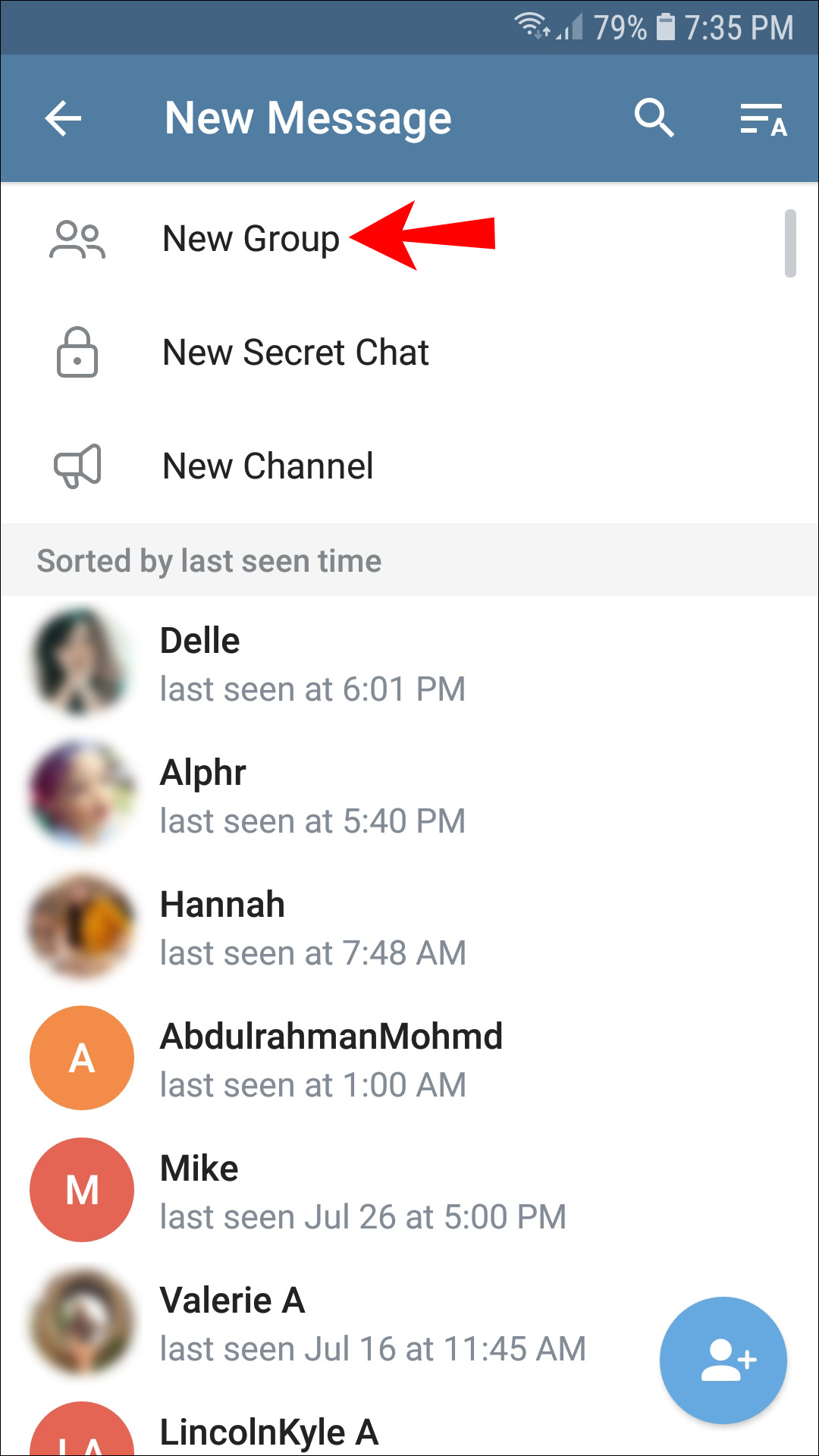
Task: Create a New Group
Action: 250,239
